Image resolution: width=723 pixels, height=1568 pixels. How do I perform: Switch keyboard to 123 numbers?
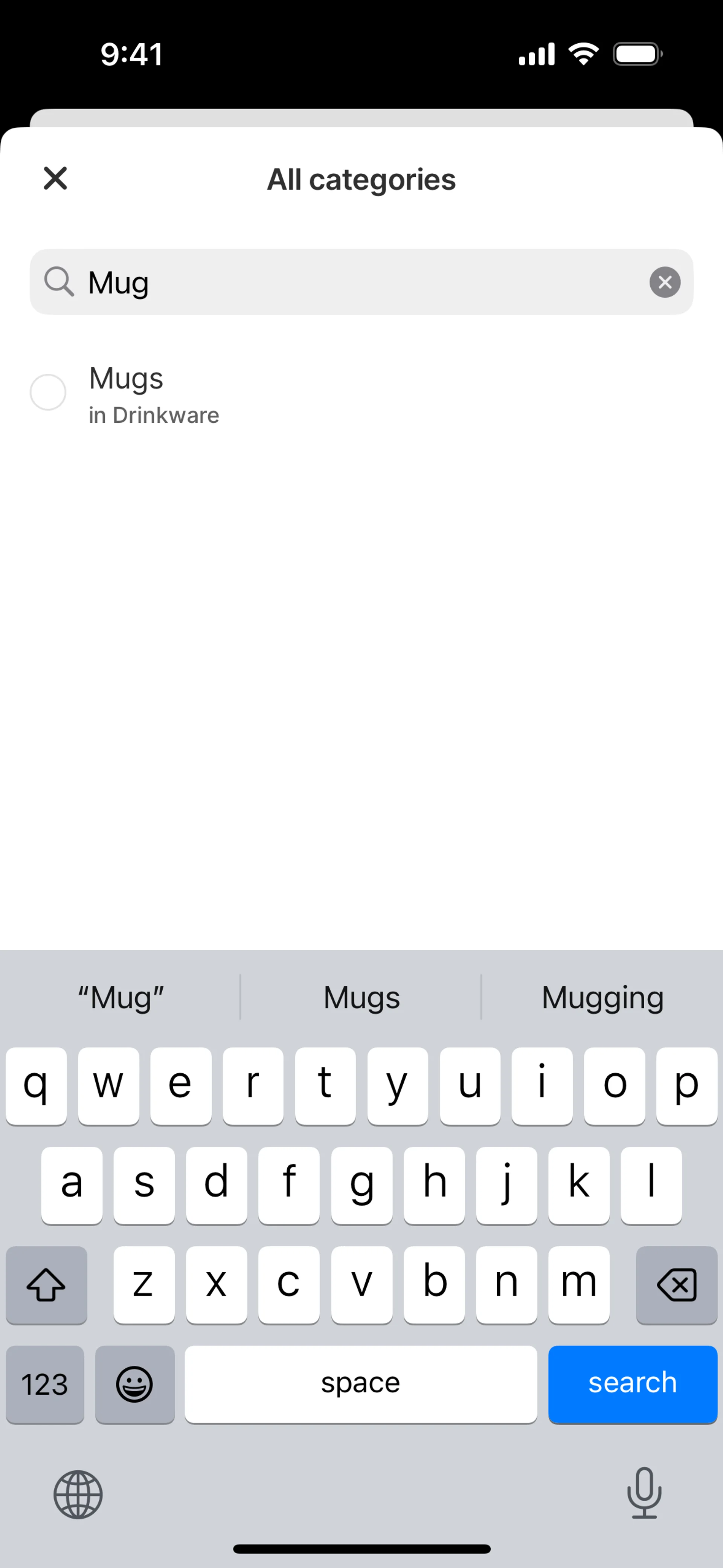[45, 1383]
